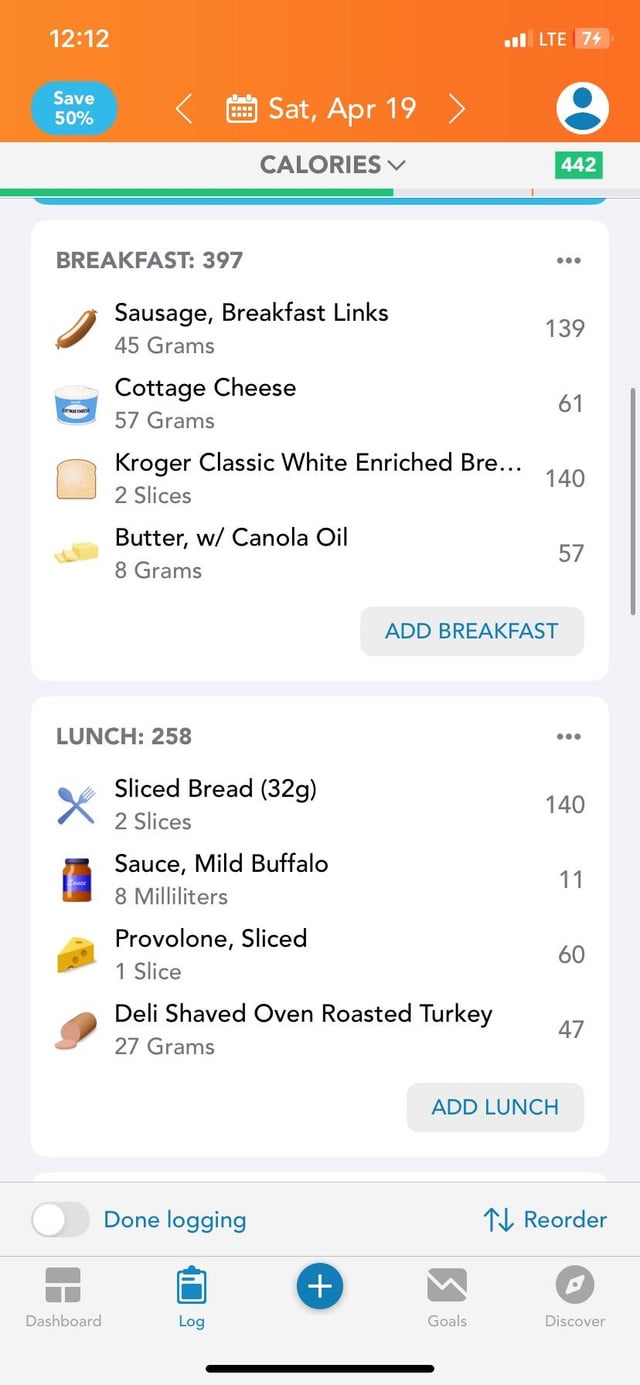Open the Sauce, Mild Buffalo entry
This screenshot has height=1385, width=640.
coord(320,879)
